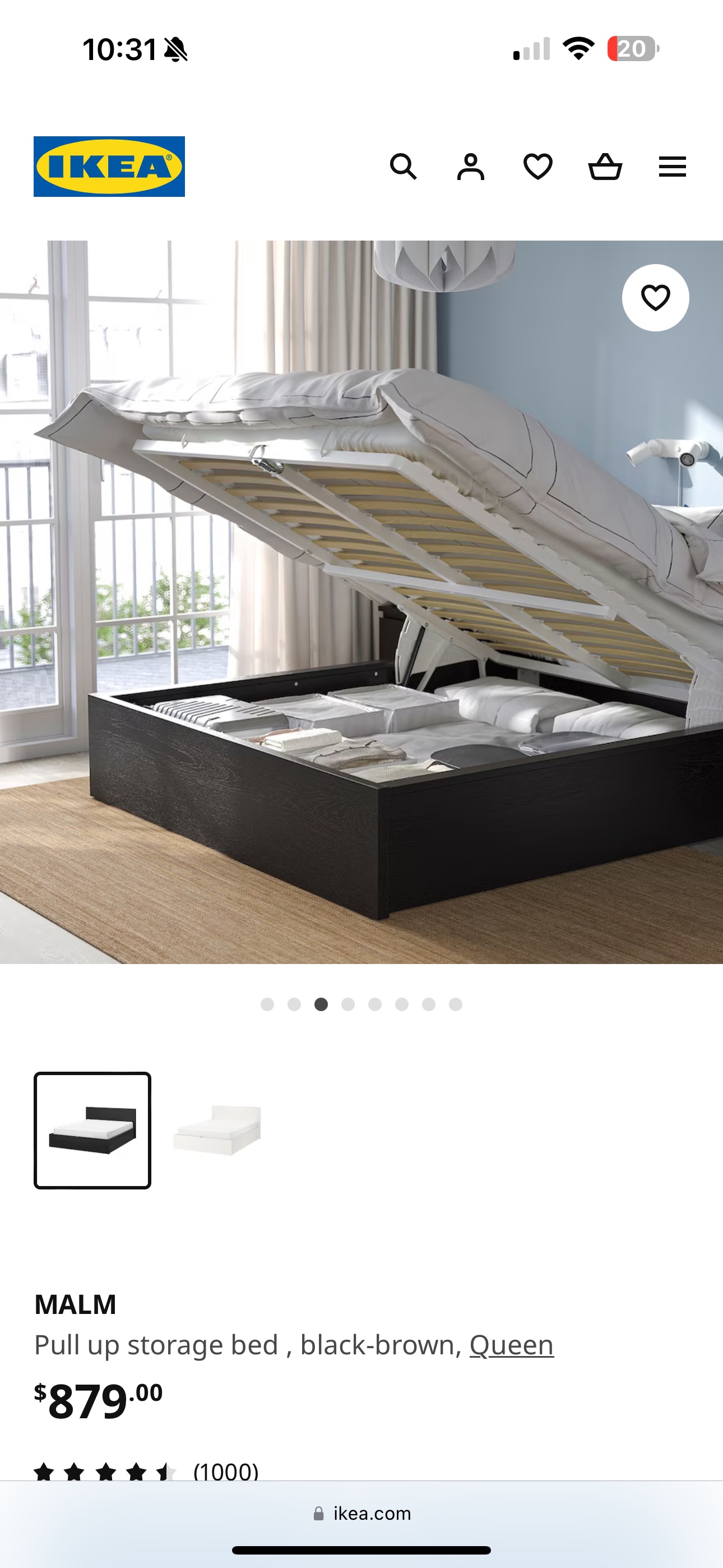Viewport: 723px width, 1568px height.
Task: Open the account profile icon
Action: pyautogui.click(x=470, y=166)
